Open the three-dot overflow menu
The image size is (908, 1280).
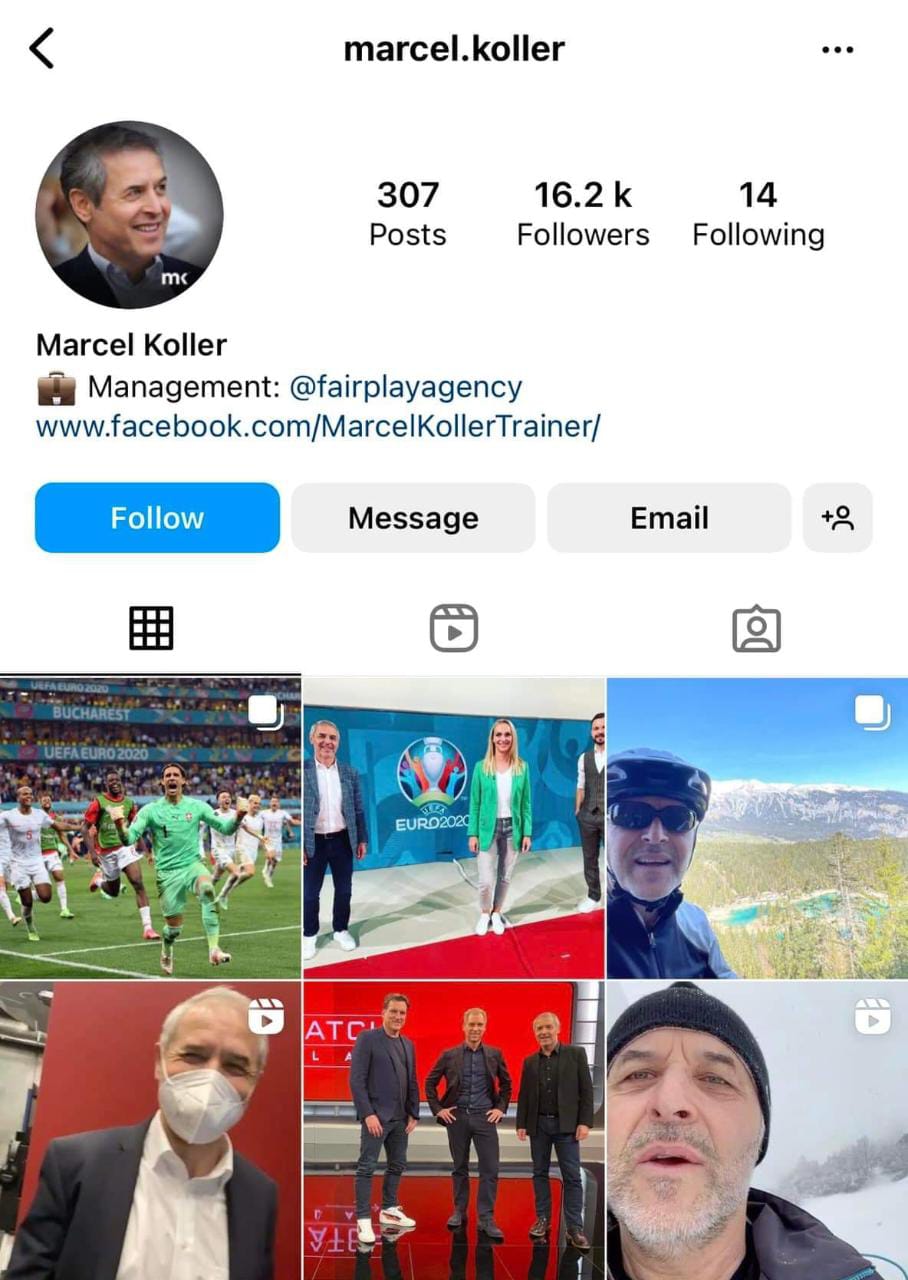click(836, 49)
